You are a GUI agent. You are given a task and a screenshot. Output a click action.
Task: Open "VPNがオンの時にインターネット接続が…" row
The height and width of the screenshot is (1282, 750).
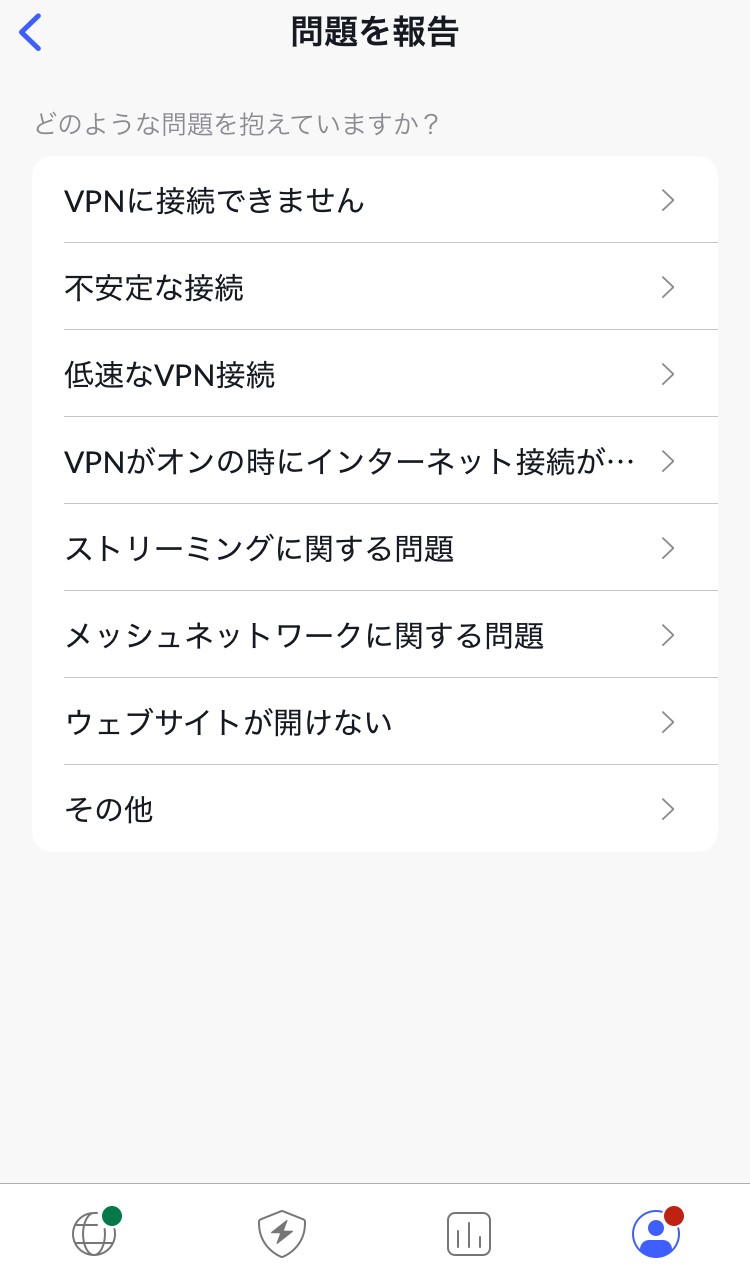375,461
